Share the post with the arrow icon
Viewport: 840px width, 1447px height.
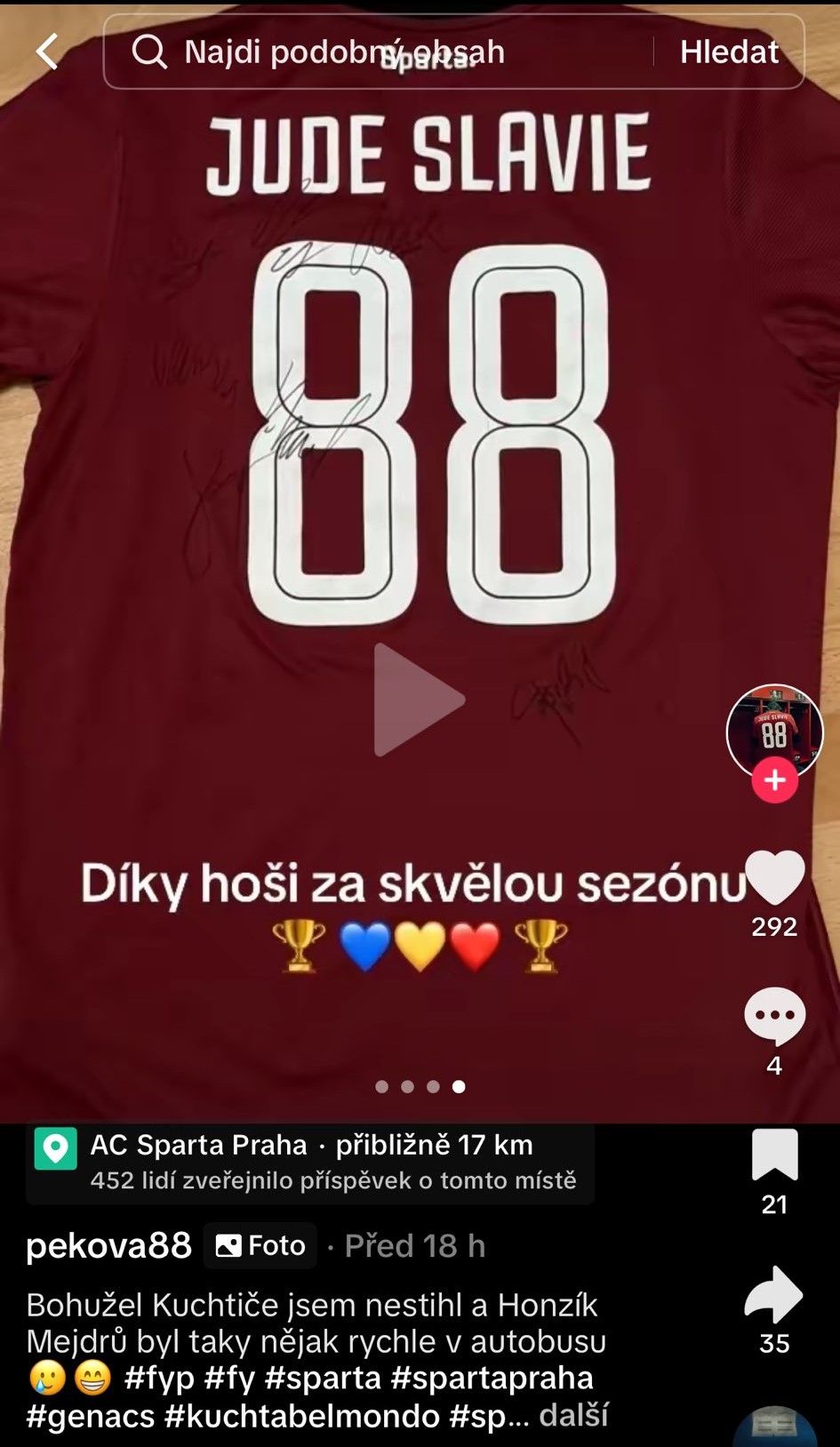click(x=774, y=1294)
